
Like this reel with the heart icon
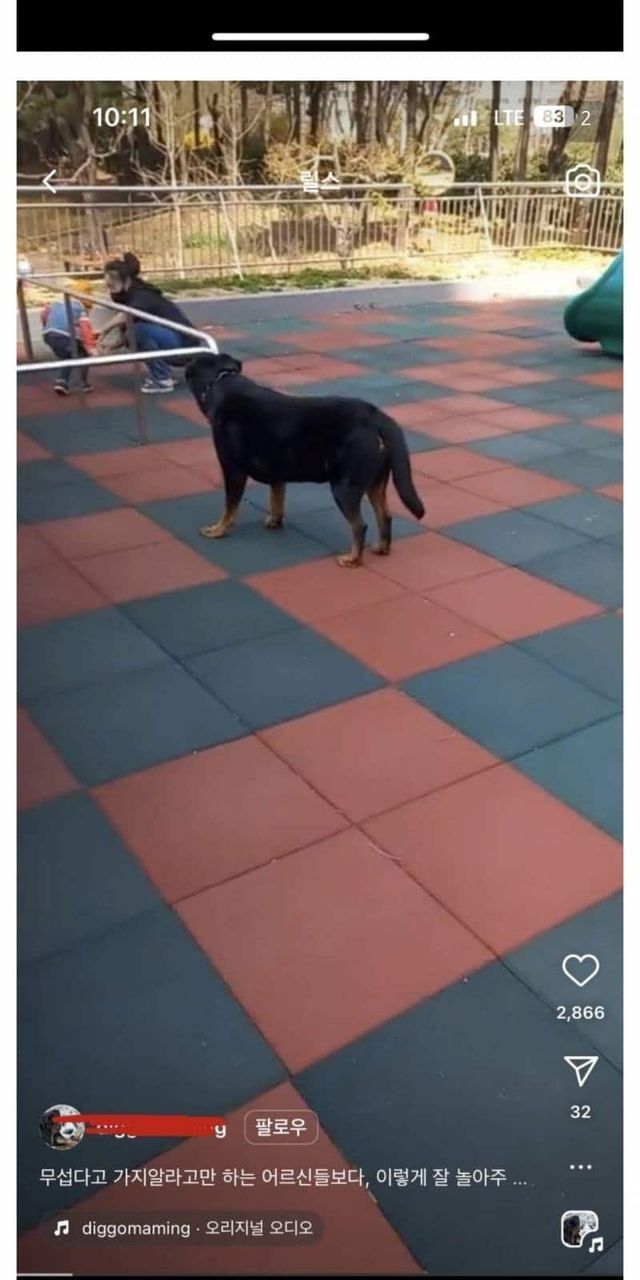[x=581, y=970]
